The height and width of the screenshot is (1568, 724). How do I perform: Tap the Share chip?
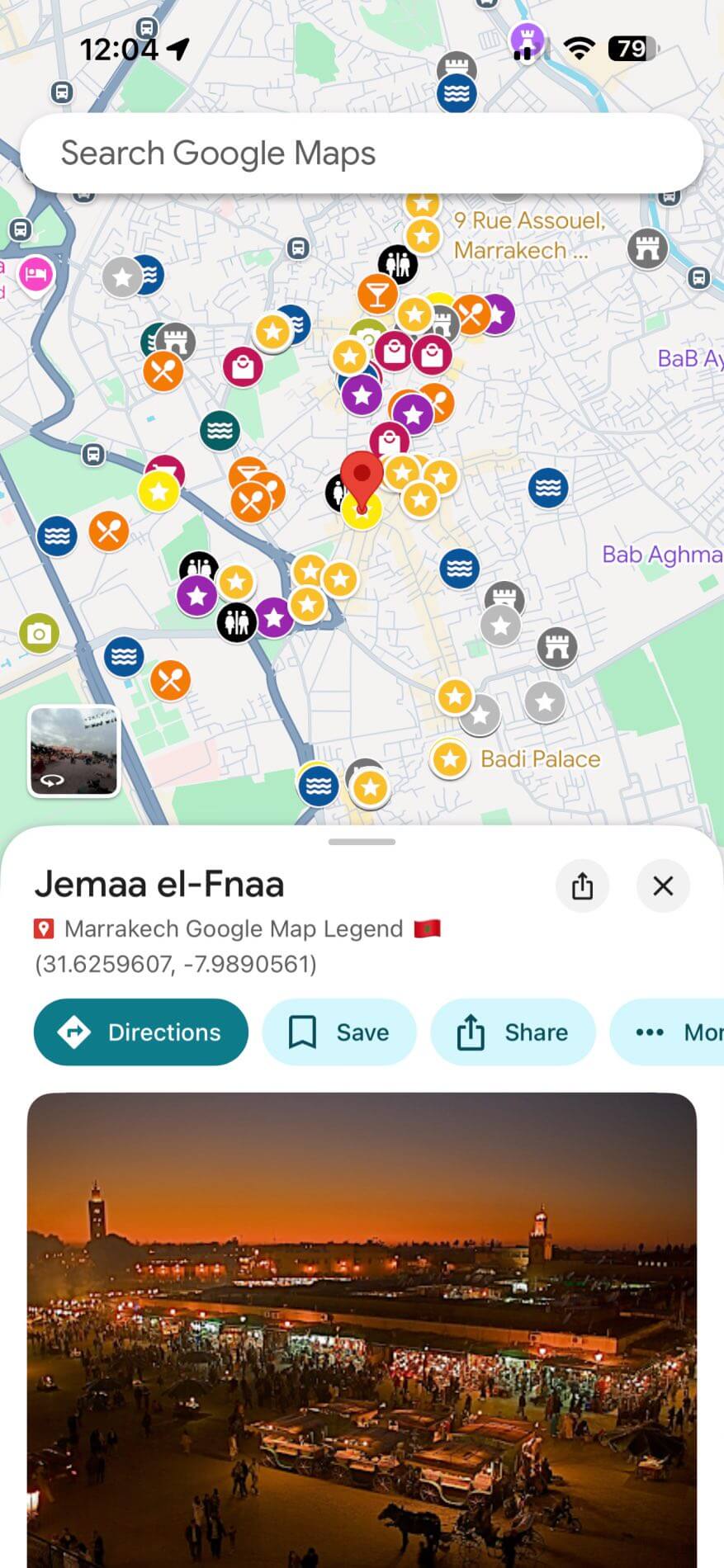click(x=513, y=1032)
